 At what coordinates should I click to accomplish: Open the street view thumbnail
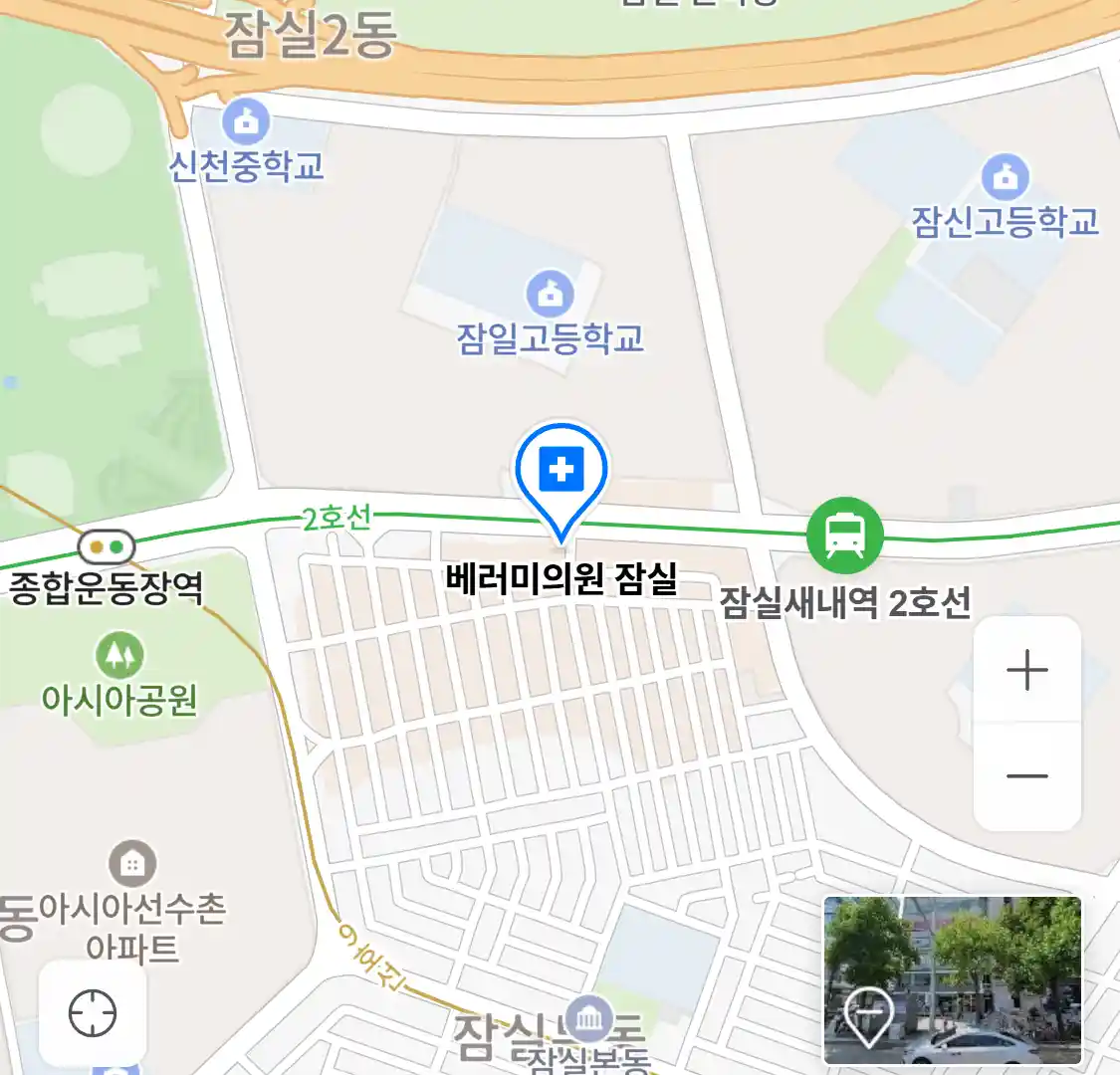click(x=952, y=979)
